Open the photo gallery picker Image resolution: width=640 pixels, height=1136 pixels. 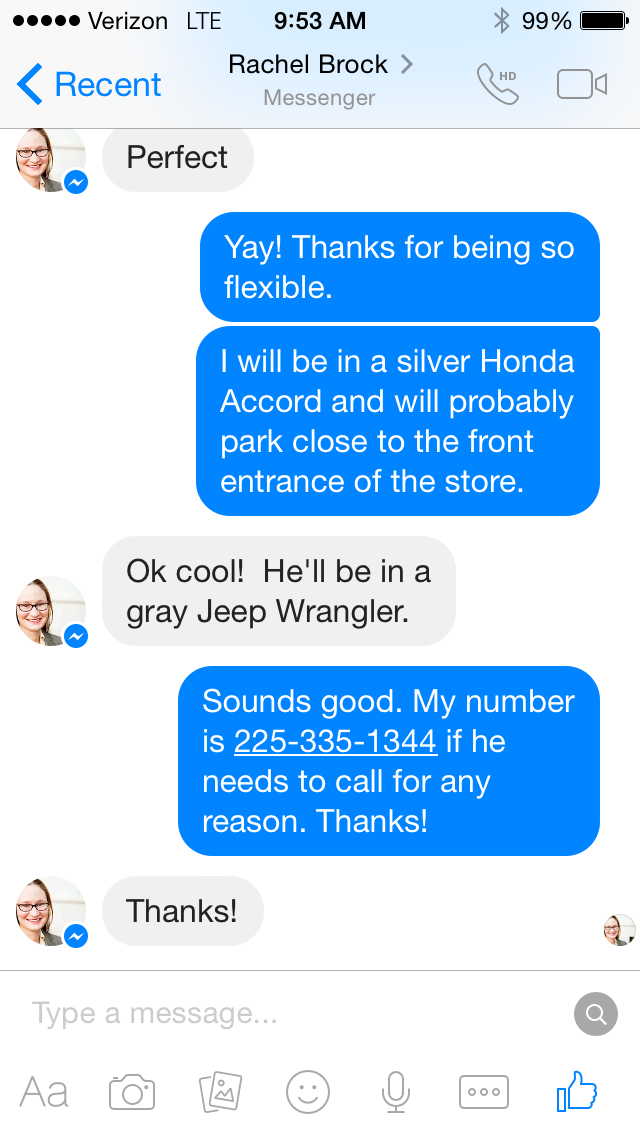[x=220, y=1092]
